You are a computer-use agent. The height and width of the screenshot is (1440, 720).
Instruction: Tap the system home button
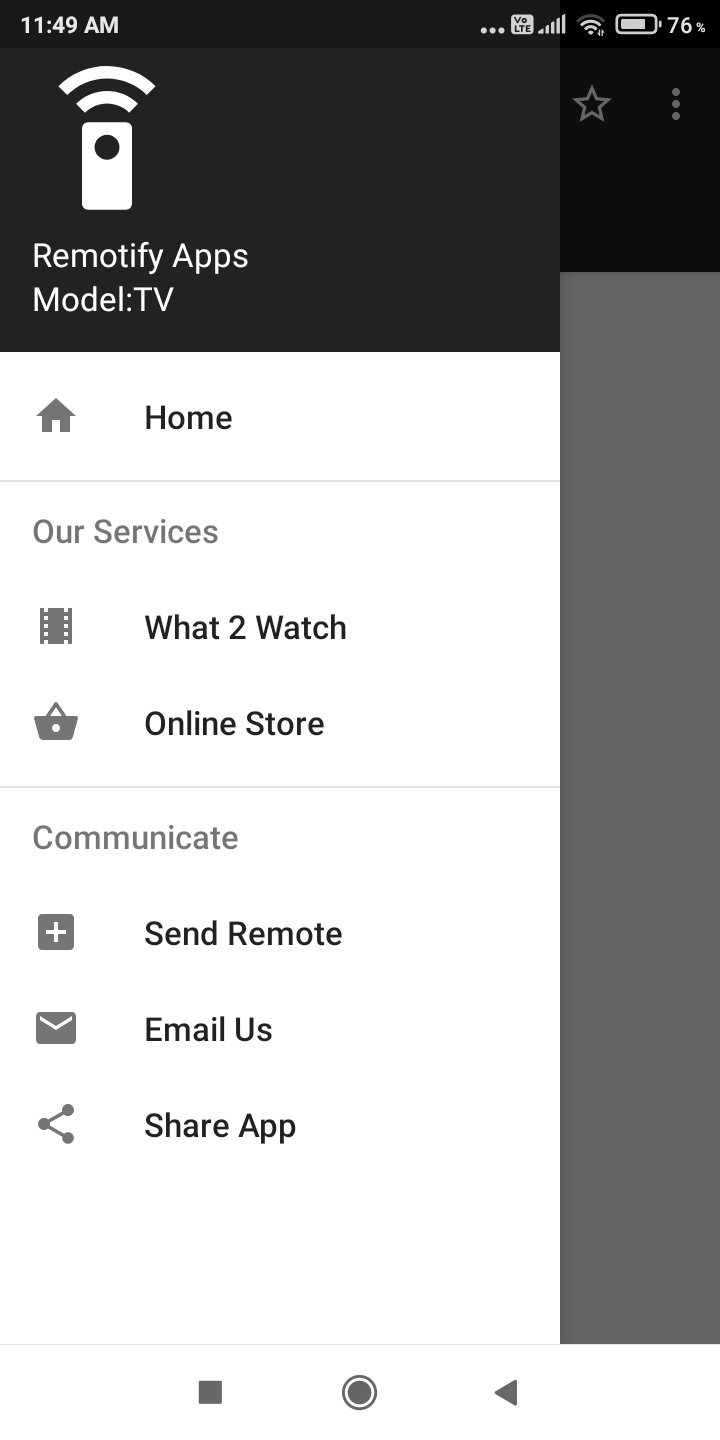pyautogui.click(x=359, y=1392)
